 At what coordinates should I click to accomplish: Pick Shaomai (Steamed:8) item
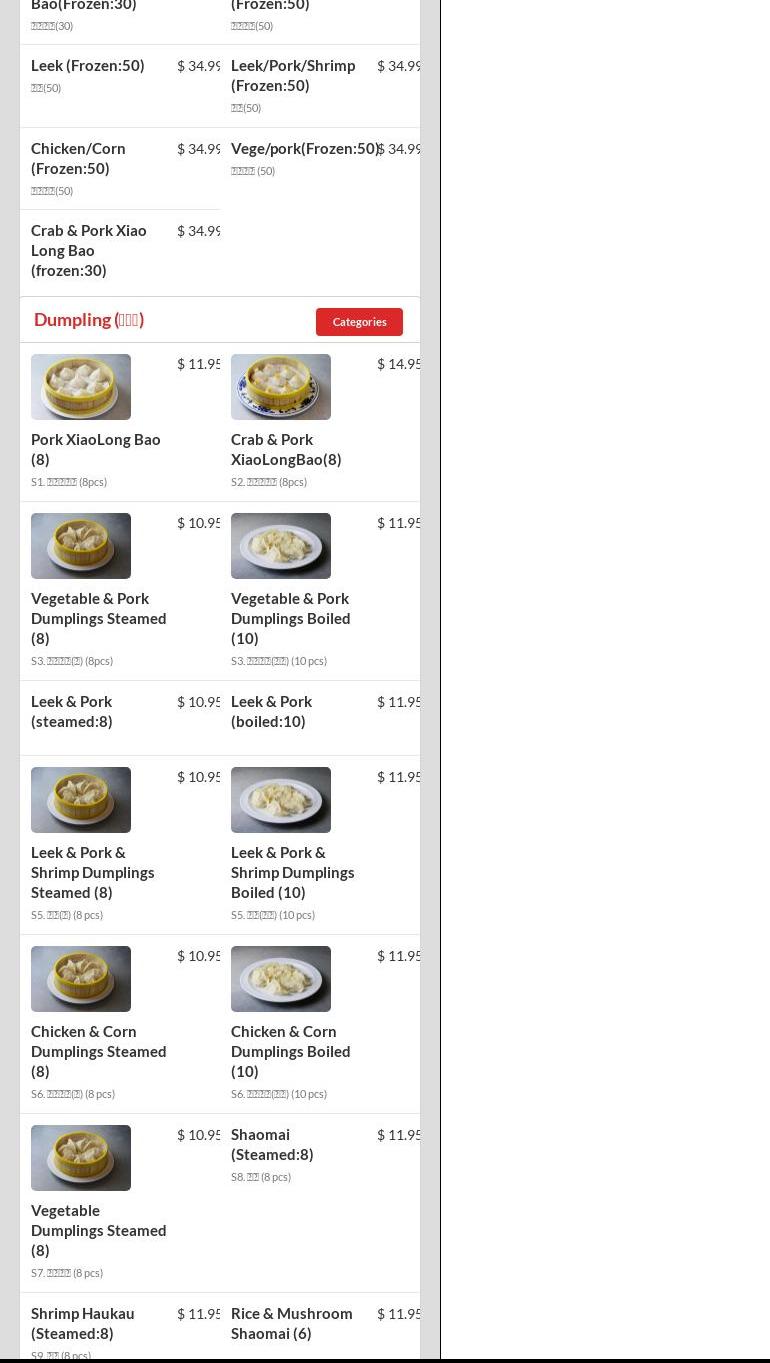272,1144
